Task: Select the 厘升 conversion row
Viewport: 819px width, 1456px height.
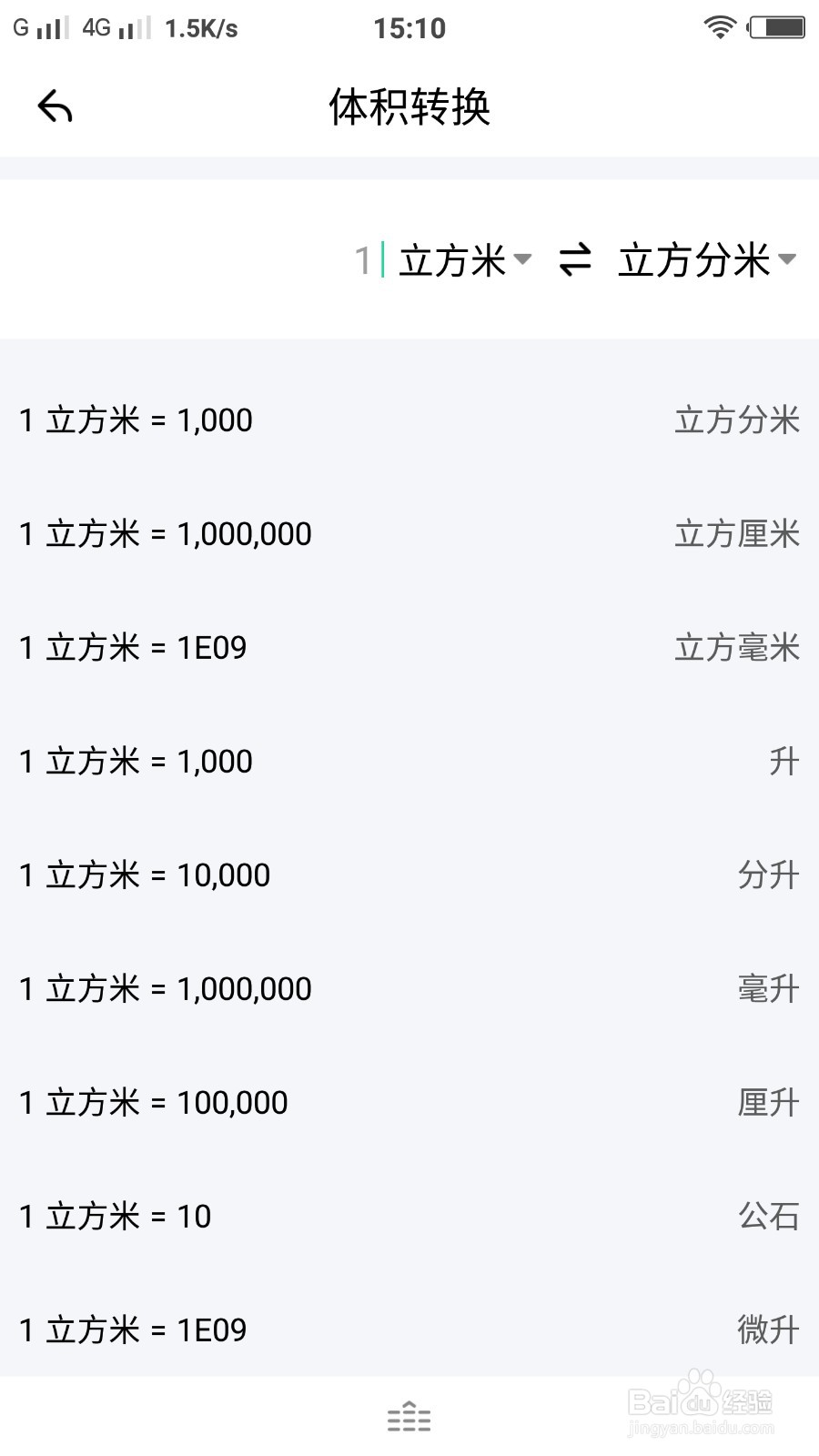Action: tap(409, 1103)
